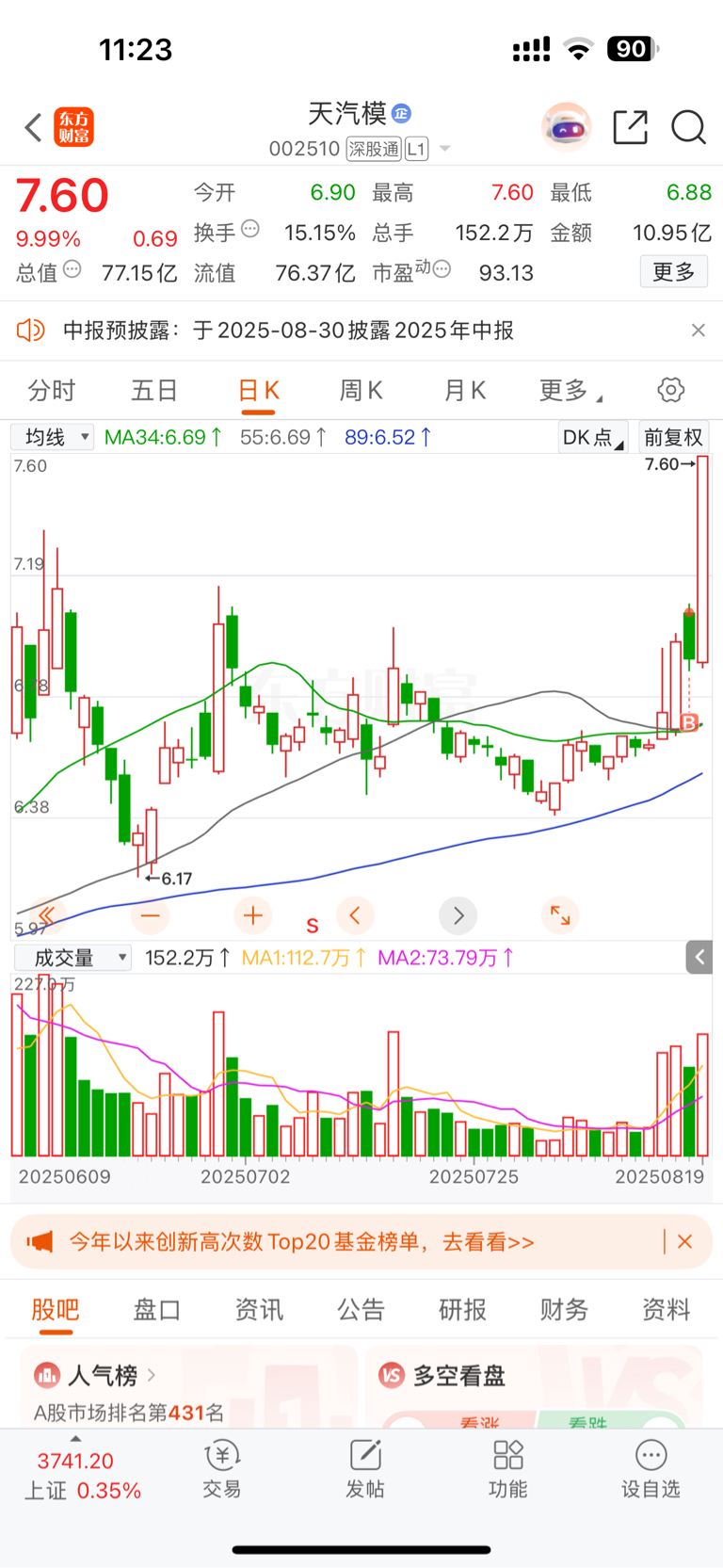Share this stock page
The height and width of the screenshot is (1568, 723).
[x=630, y=127]
